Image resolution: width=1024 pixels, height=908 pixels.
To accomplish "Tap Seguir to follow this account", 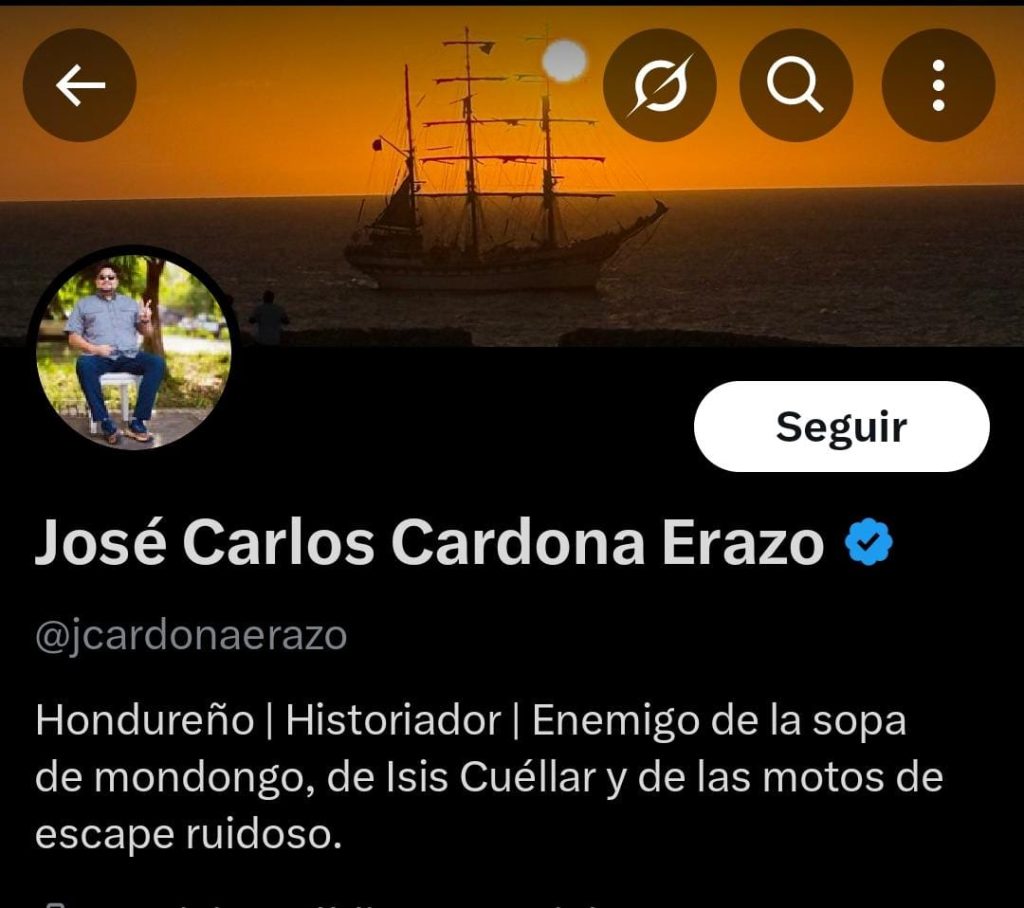I will pyautogui.click(x=841, y=427).
